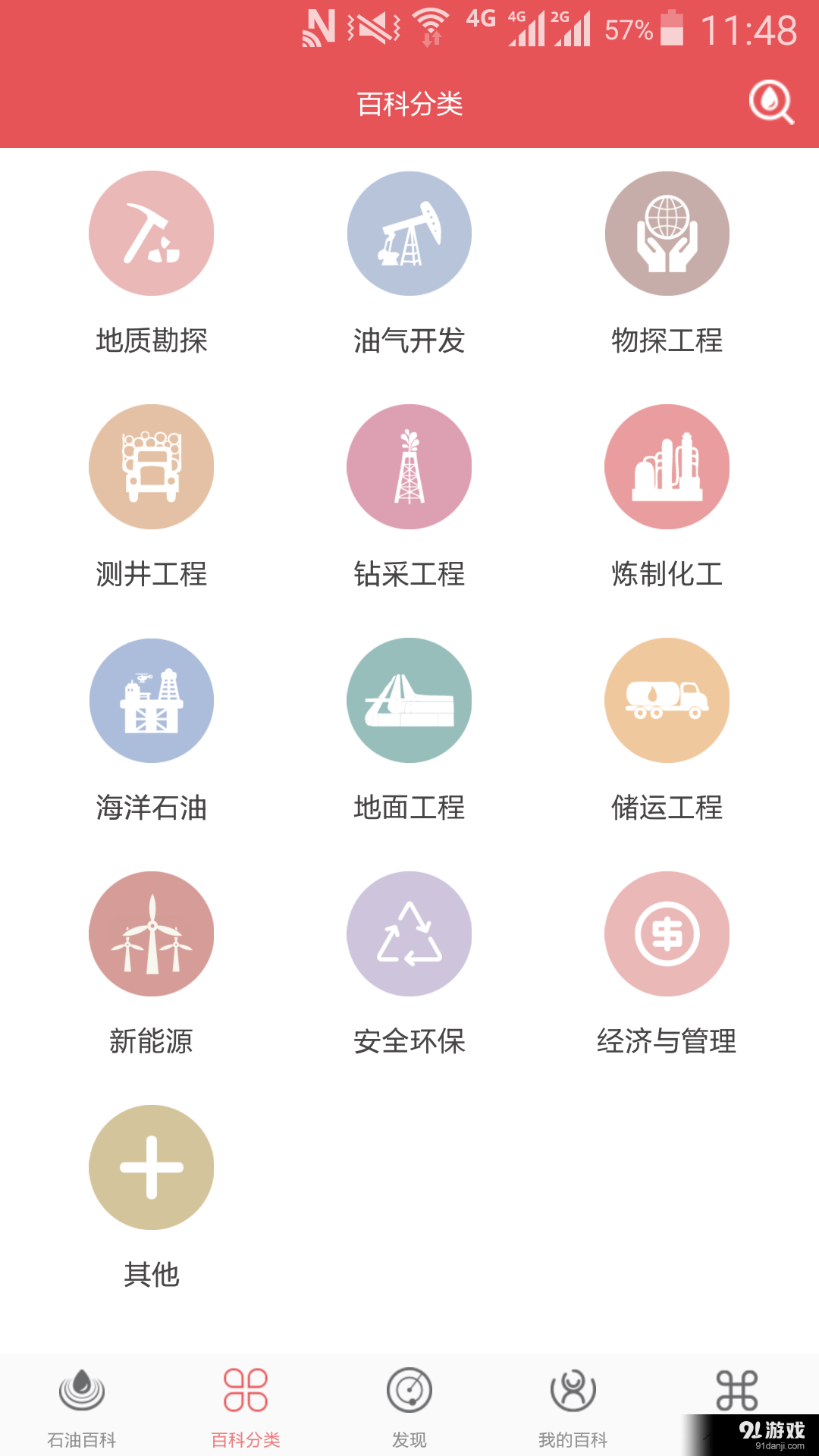Open the 物探工程 globe icon
This screenshot has width=819, height=1456.
coord(667,234)
